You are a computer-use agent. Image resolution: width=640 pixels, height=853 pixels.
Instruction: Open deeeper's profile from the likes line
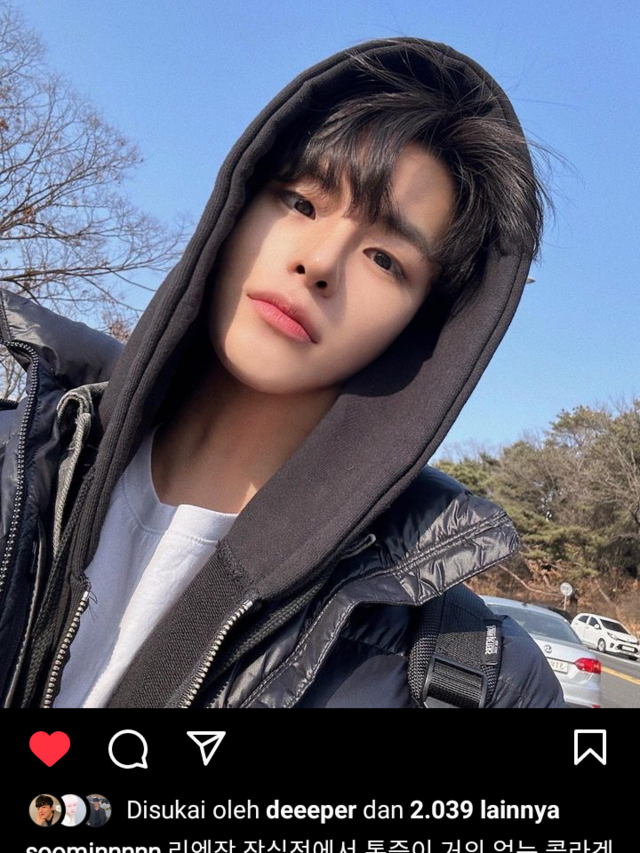[309, 810]
